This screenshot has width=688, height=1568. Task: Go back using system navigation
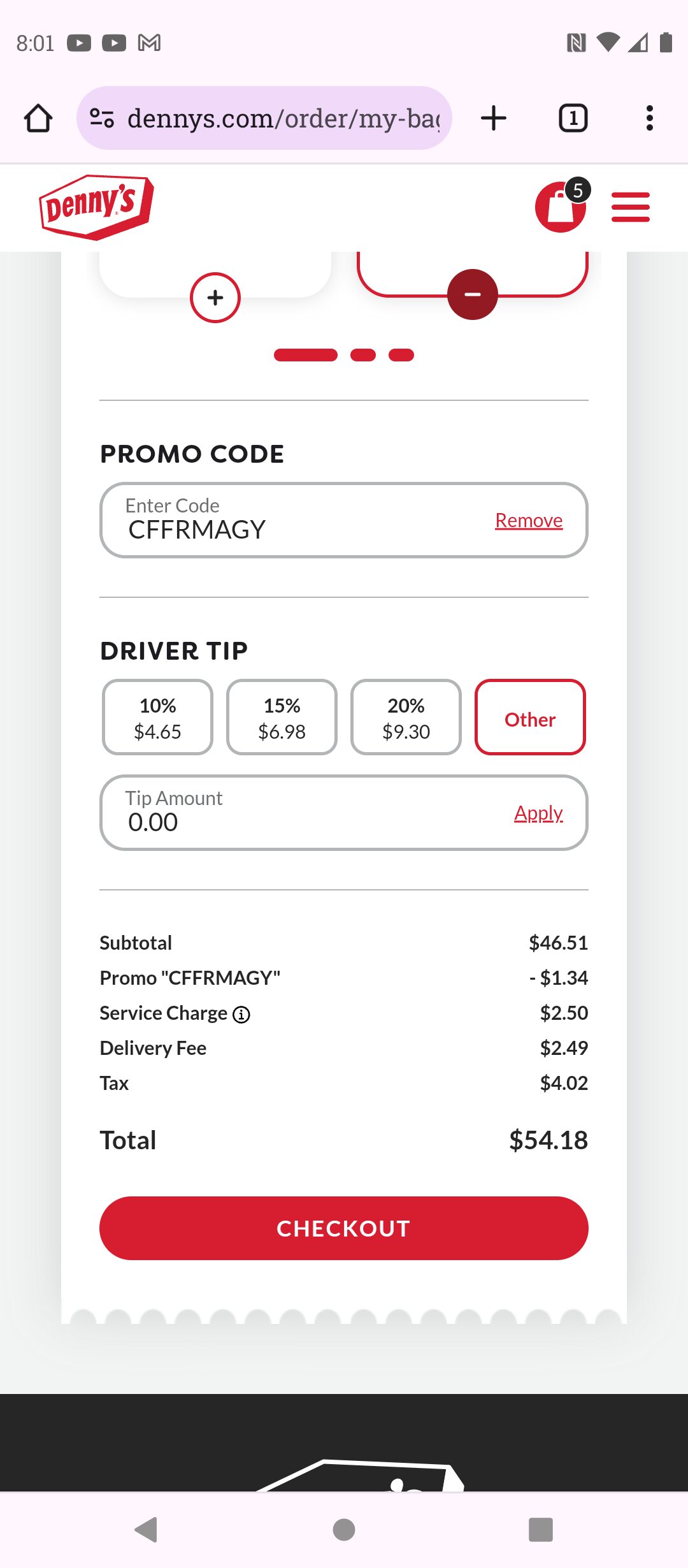point(147,1529)
